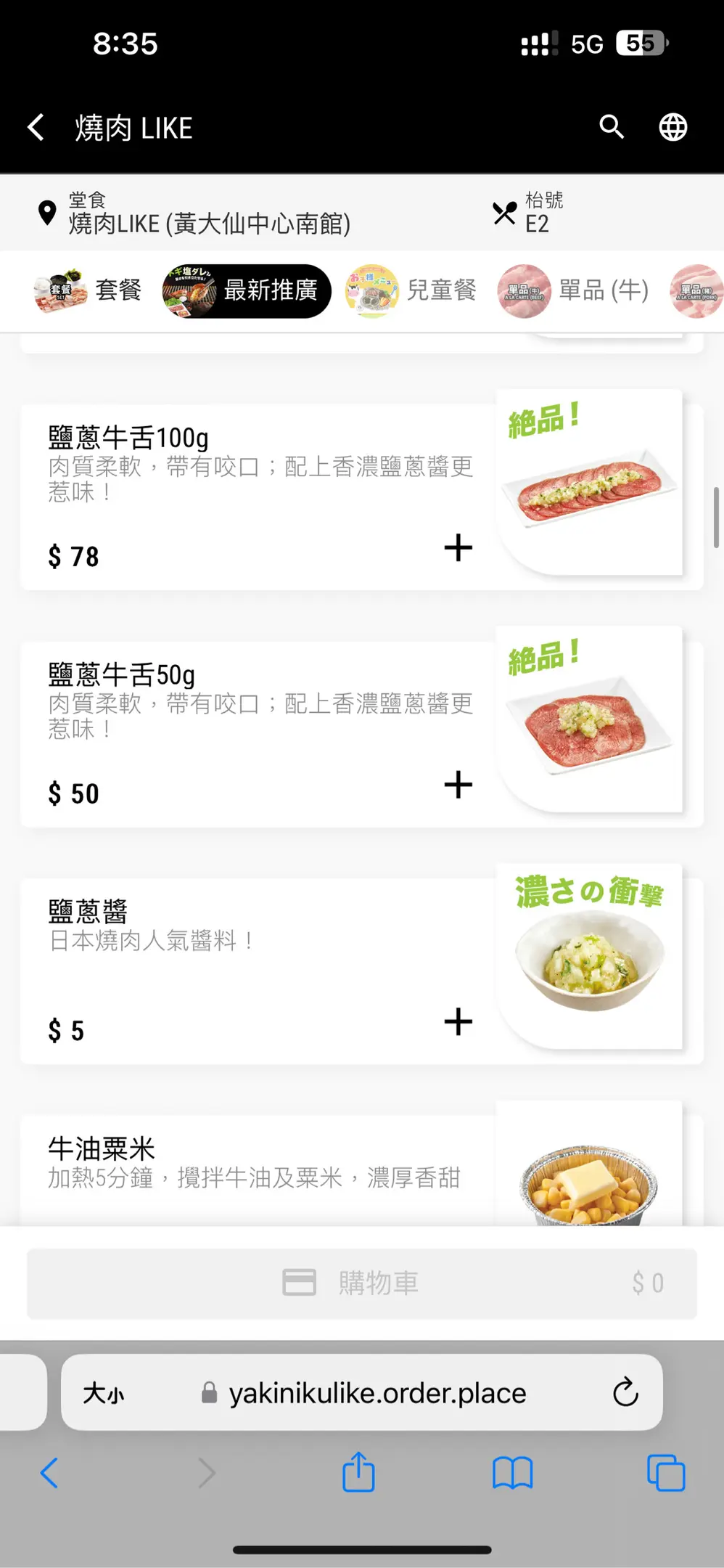Viewport: 724px width, 1568px height.
Task: Open the language globe selector
Action: pyautogui.click(x=672, y=128)
